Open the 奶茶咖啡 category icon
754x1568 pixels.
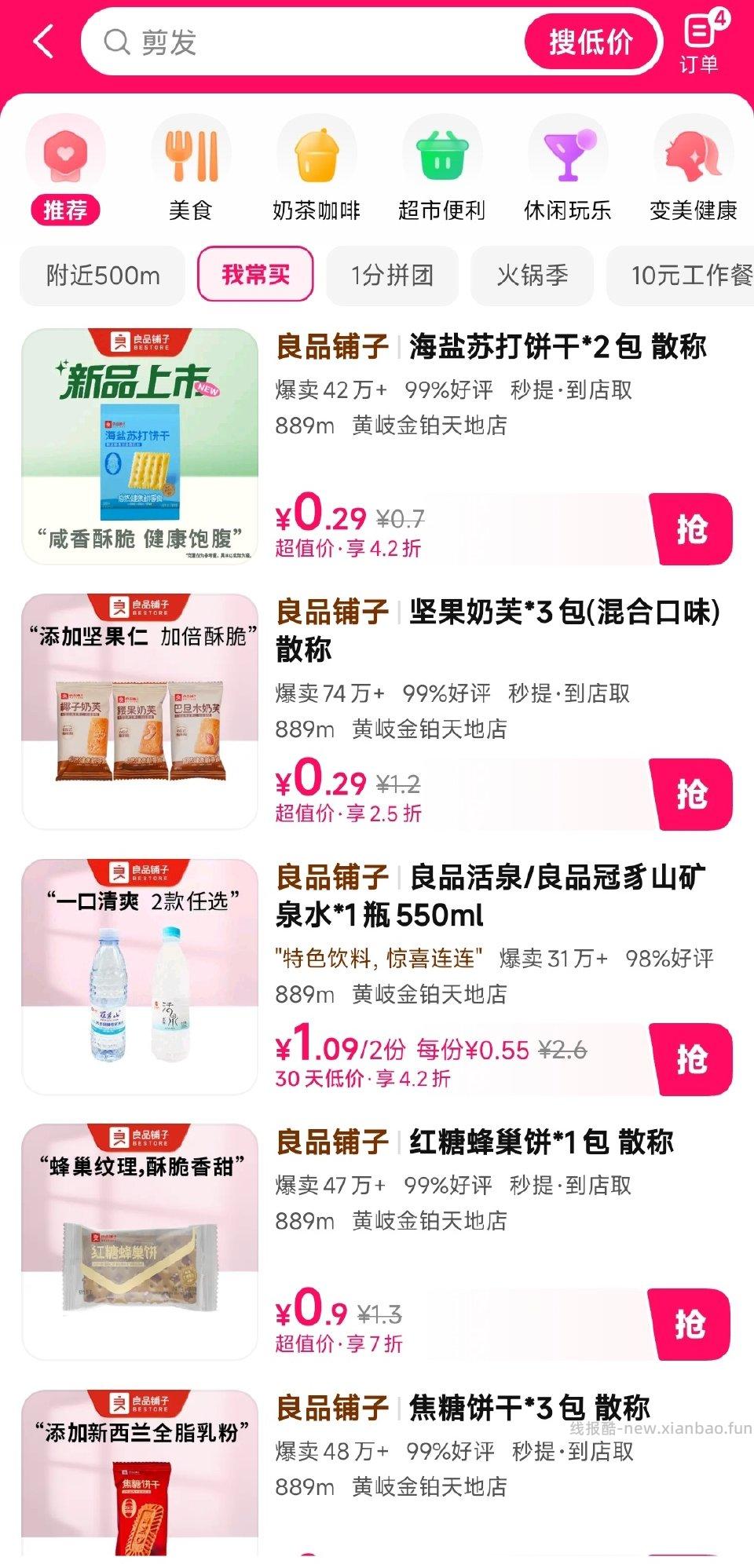click(317, 154)
